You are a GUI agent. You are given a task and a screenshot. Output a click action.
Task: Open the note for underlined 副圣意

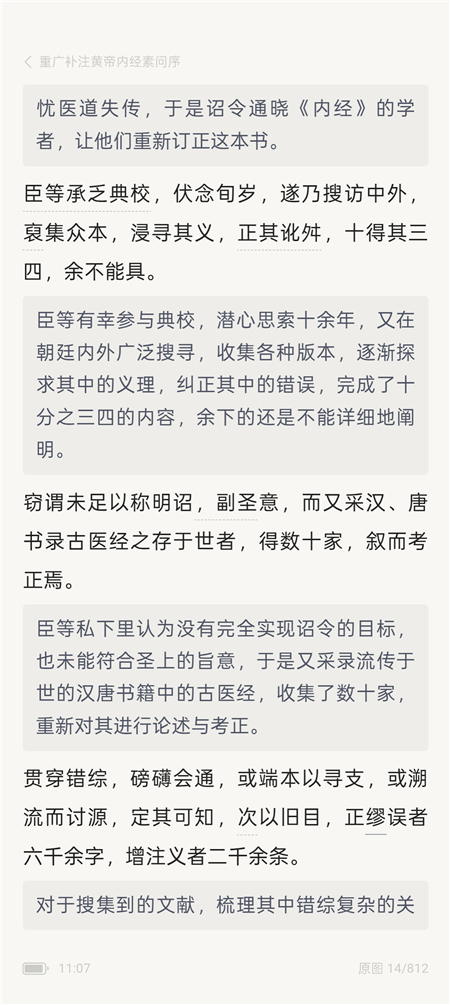(x=237, y=503)
